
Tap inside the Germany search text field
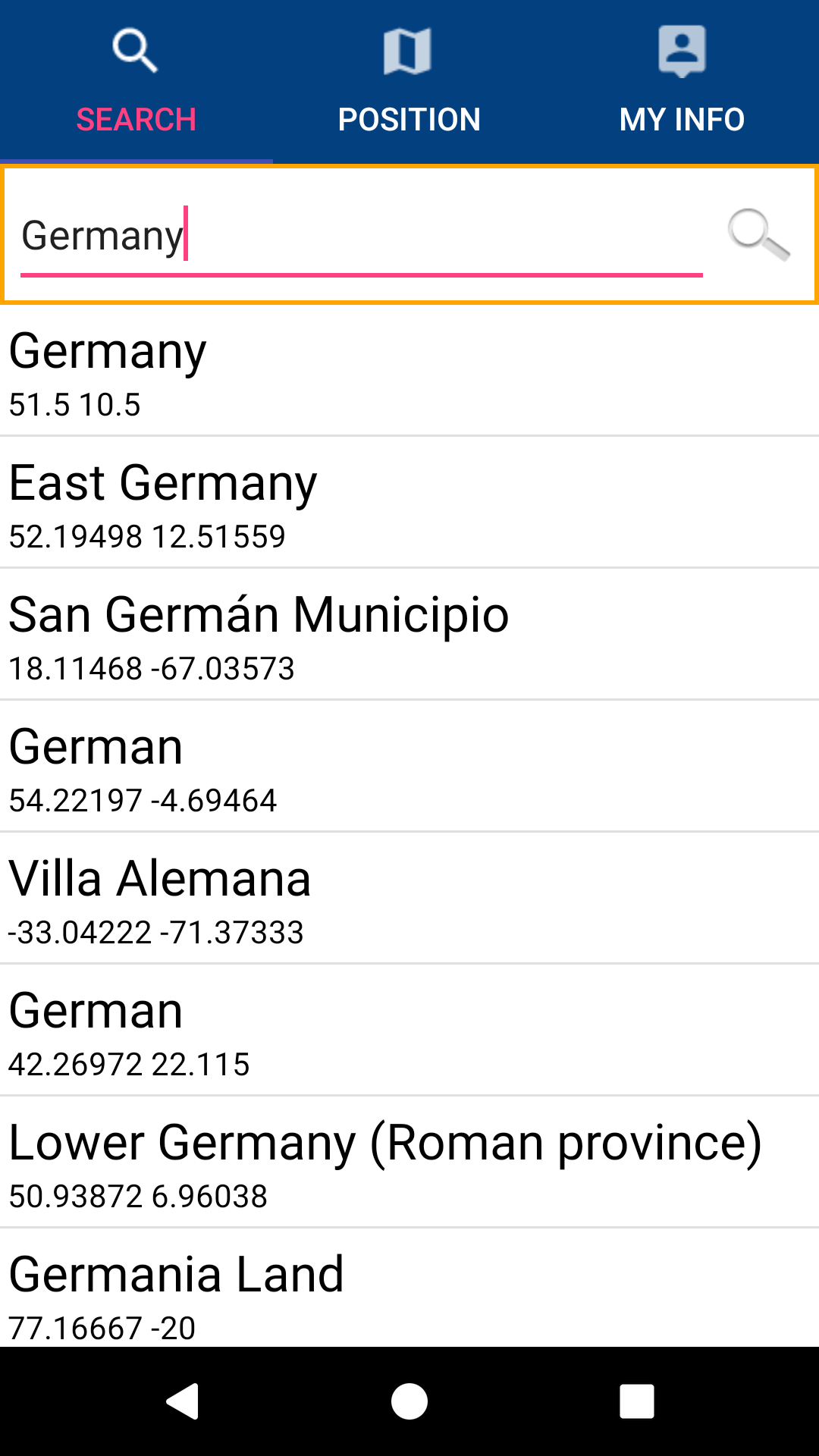303,236
